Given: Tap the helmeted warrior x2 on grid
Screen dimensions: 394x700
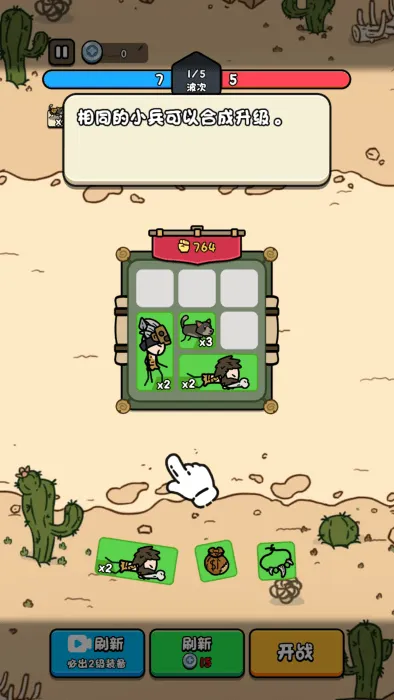Looking at the screenshot, I should (154, 351).
